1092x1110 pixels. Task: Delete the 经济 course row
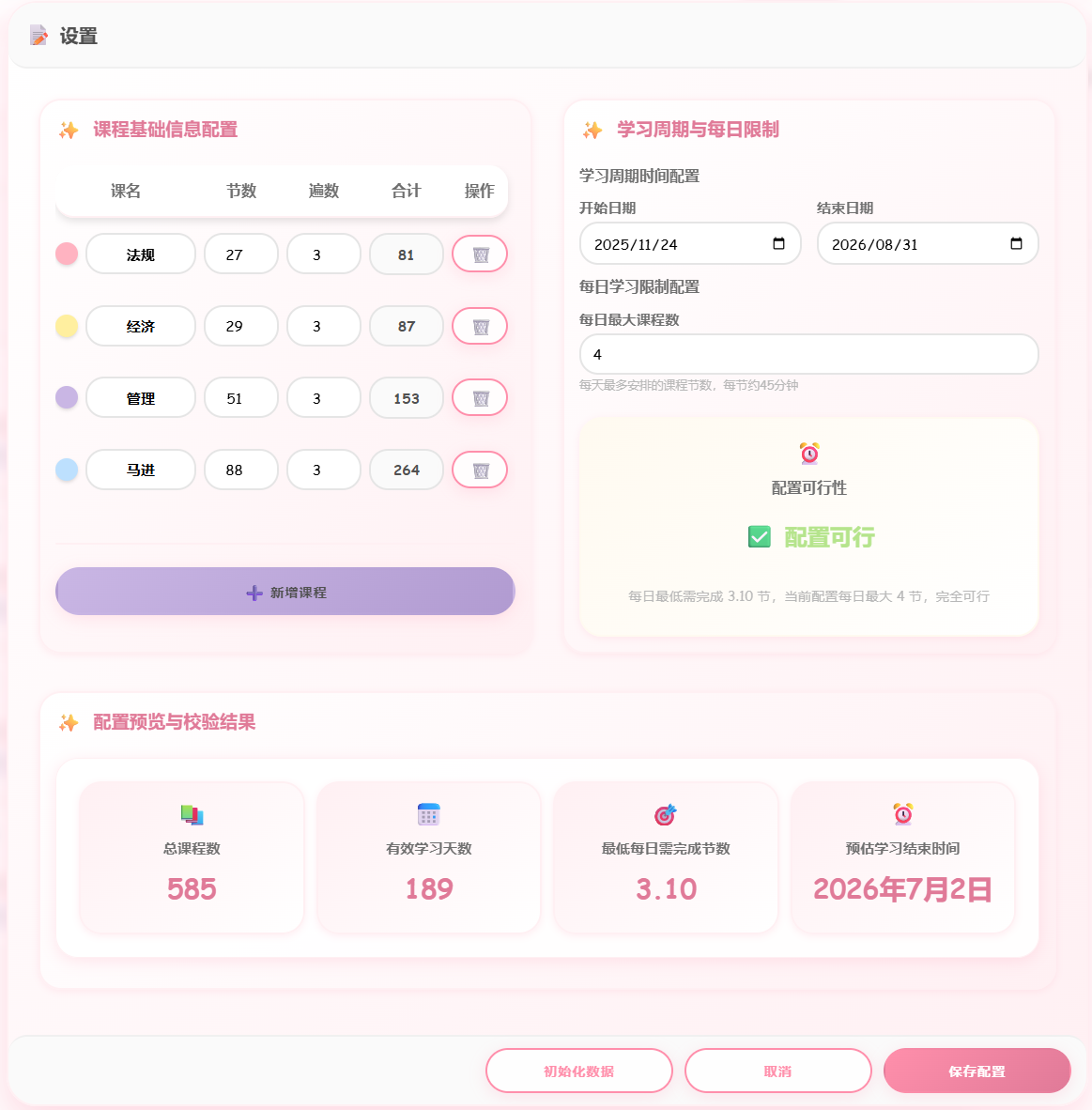[480, 327]
